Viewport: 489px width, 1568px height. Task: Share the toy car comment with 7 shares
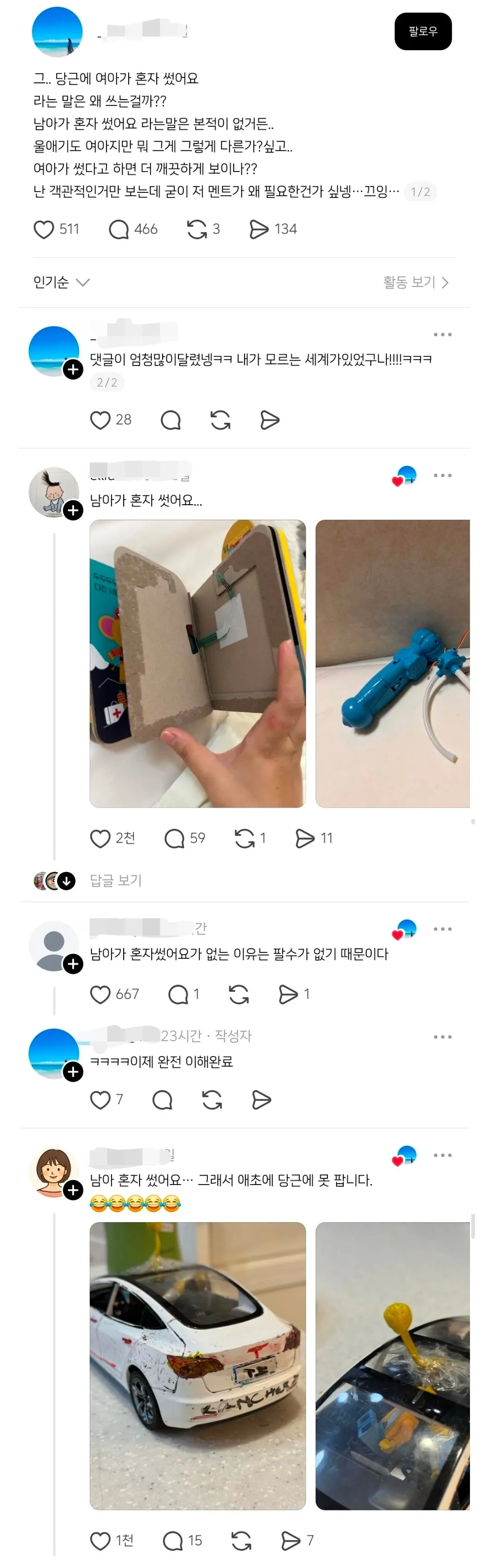tap(291, 1540)
